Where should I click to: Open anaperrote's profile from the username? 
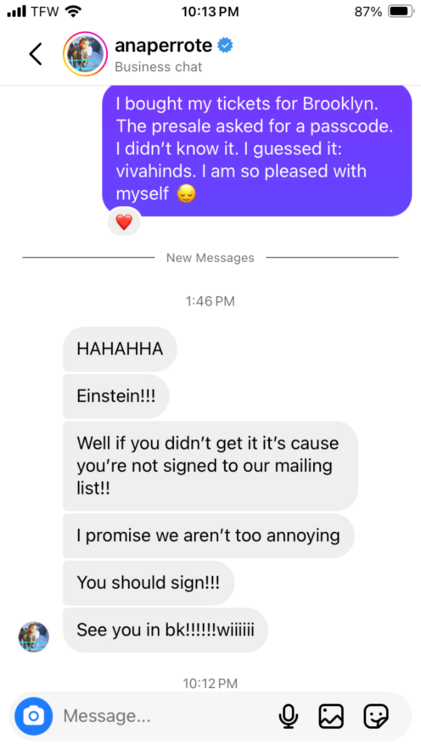pyautogui.click(x=164, y=45)
